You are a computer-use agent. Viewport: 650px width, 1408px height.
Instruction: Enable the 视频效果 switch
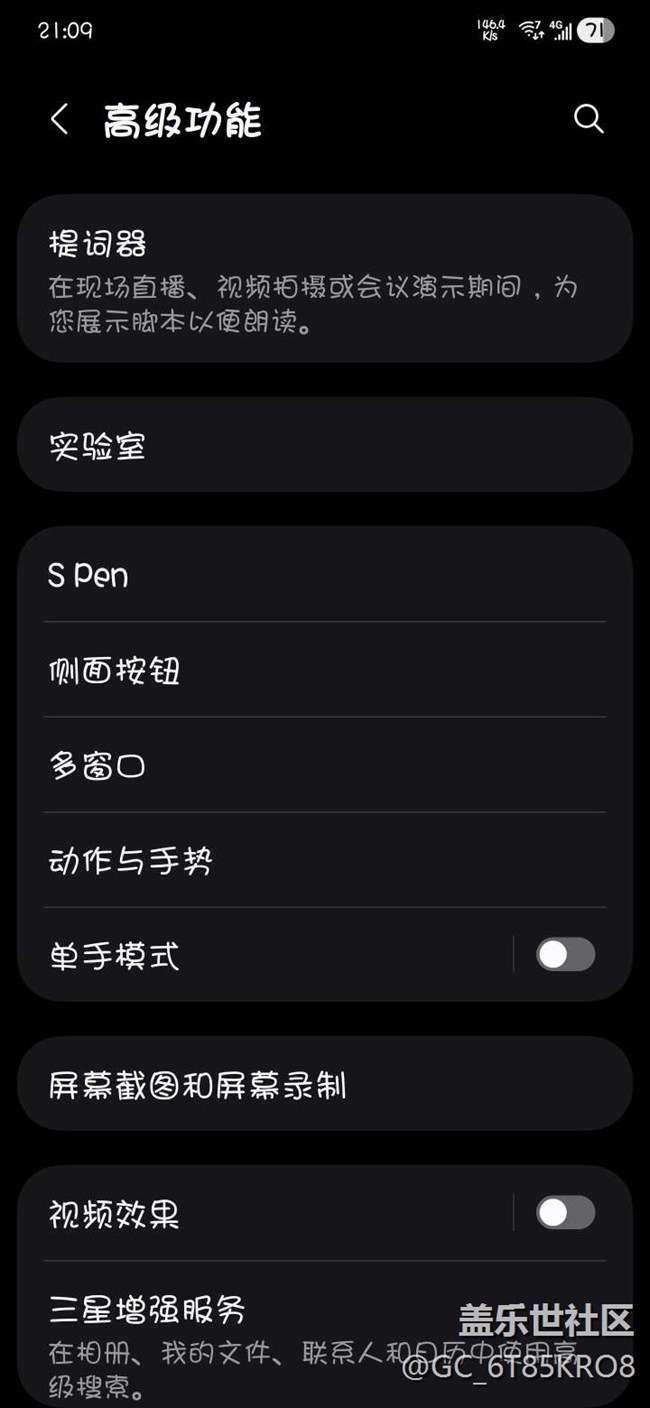565,1214
